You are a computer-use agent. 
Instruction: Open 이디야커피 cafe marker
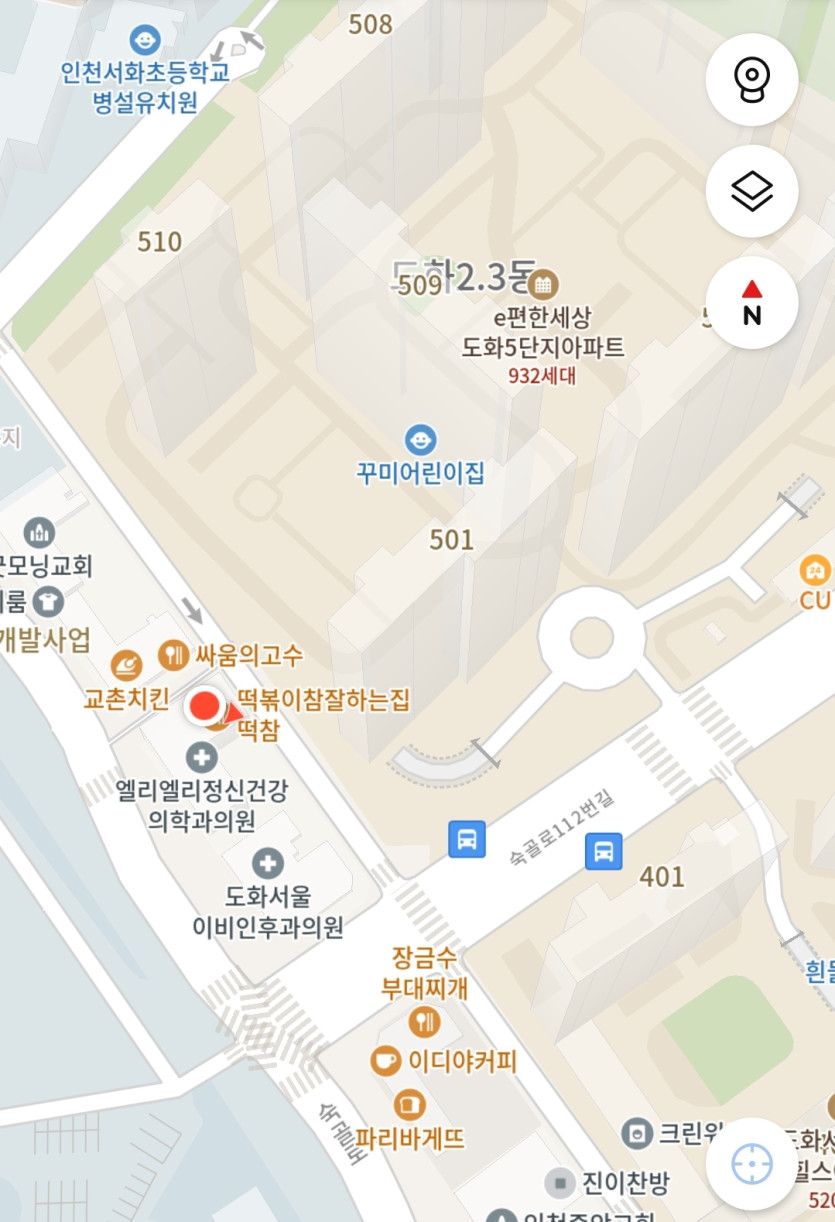point(385,1061)
